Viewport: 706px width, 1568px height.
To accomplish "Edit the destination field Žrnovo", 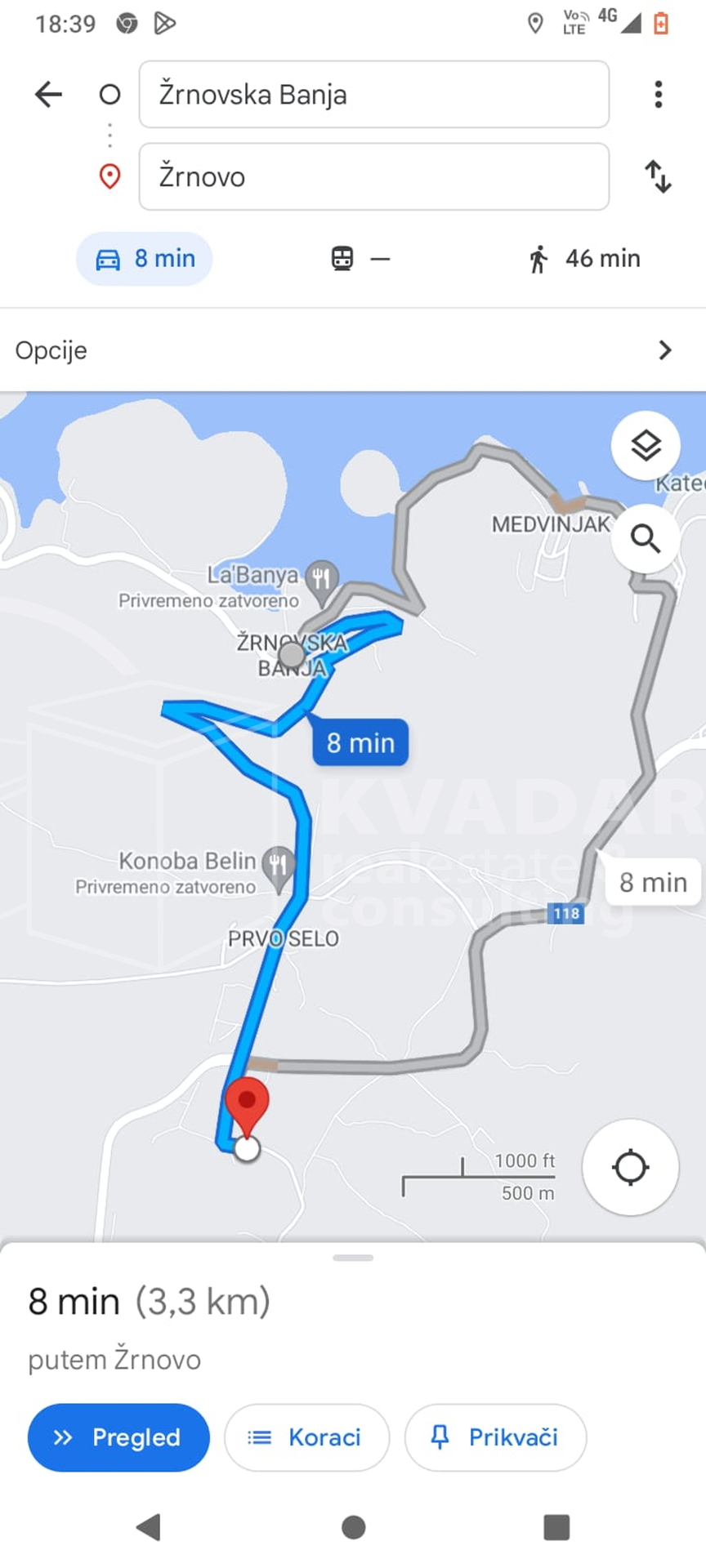I will [374, 176].
